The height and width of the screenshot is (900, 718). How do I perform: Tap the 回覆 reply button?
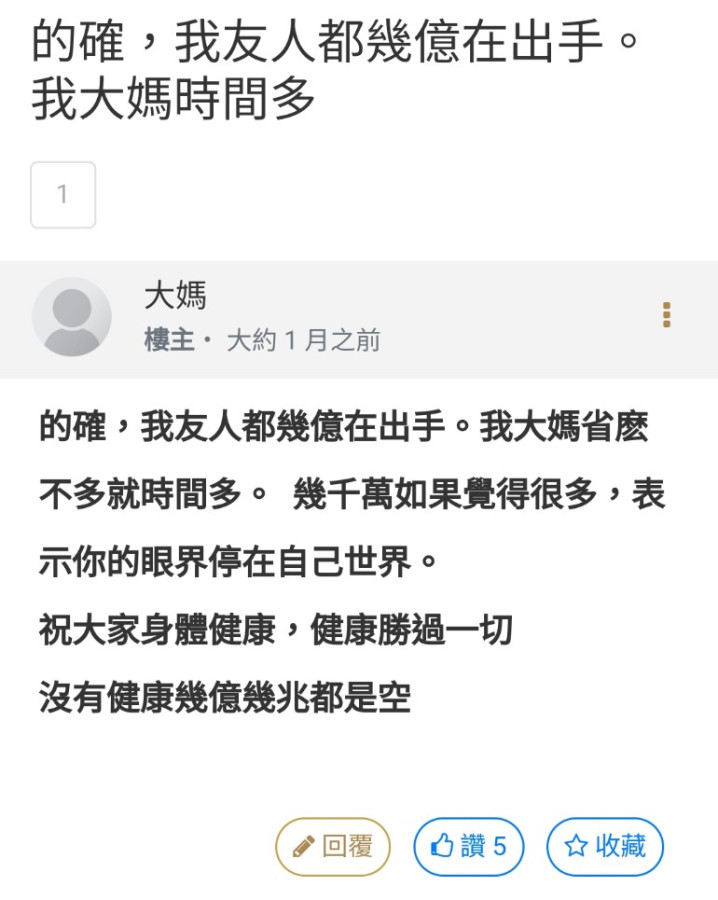(333, 847)
